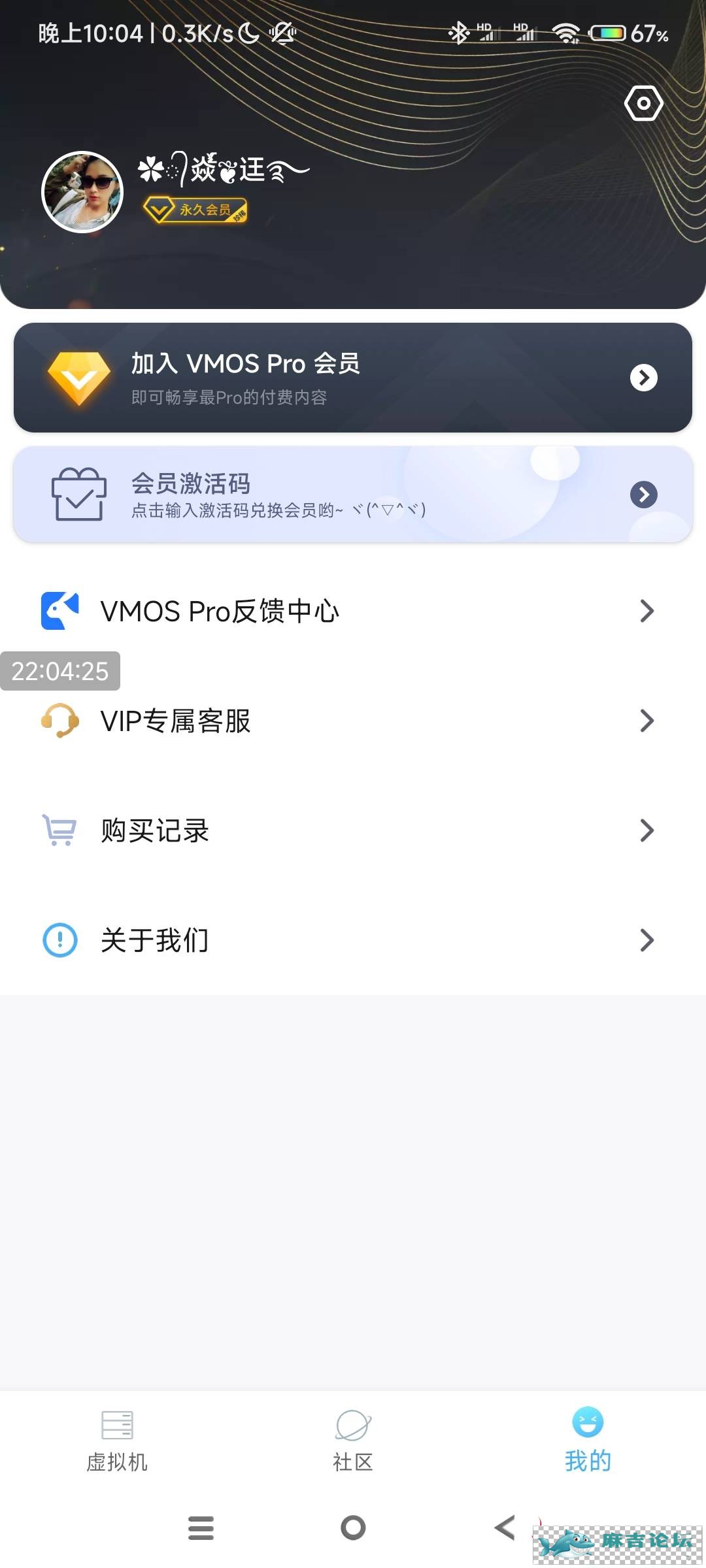View 购买记录 purchase history
706x1568 pixels.
click(x=353, y=830)
